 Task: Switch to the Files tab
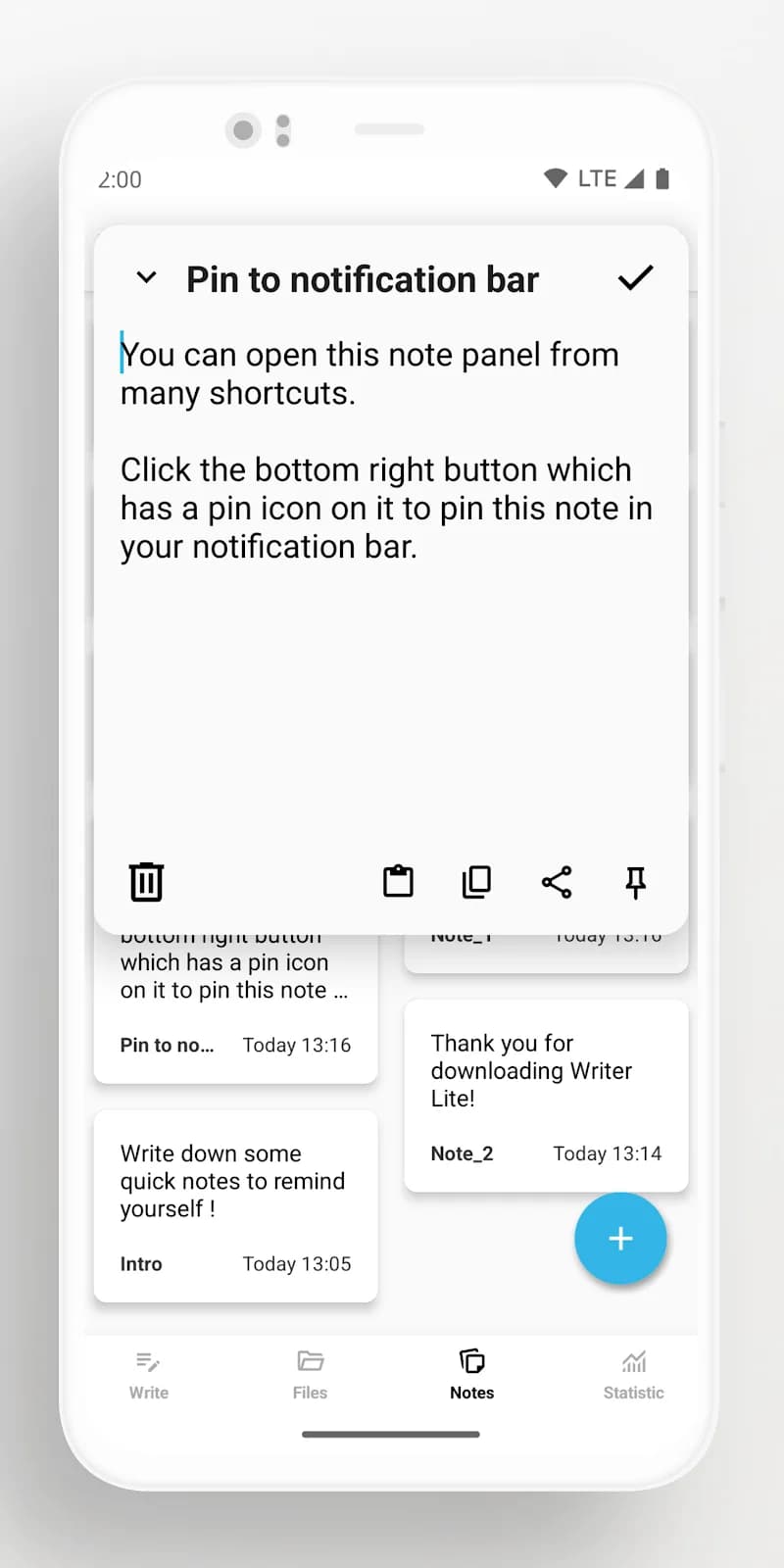310,1374
